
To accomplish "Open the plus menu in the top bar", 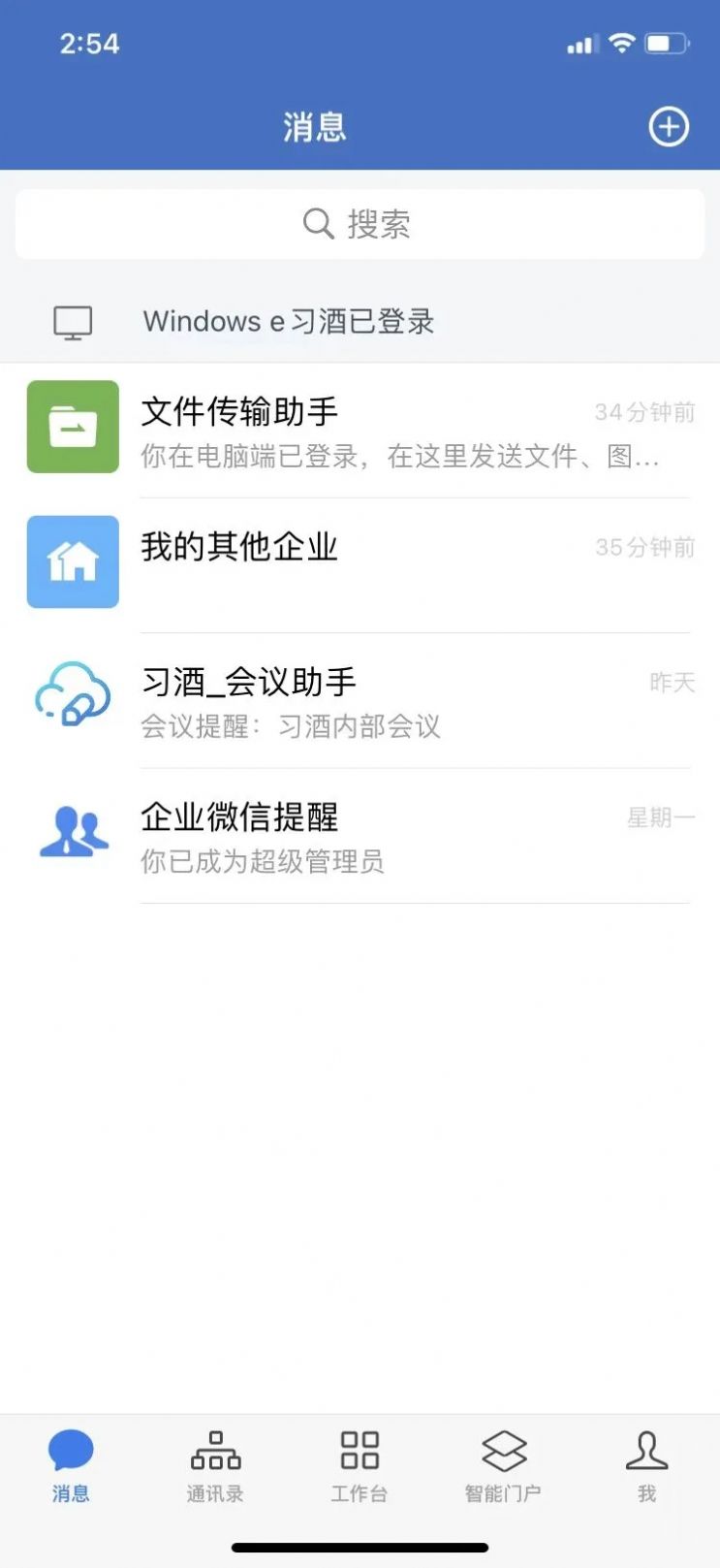I will point(669,127).
